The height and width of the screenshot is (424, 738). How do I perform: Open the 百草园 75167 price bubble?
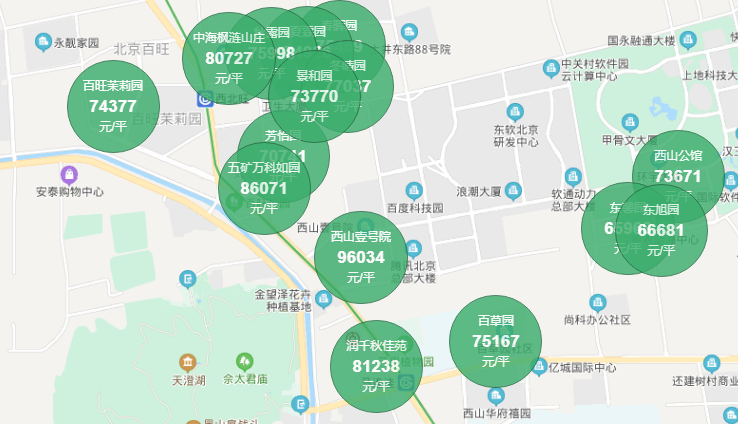tap(495, 341)
